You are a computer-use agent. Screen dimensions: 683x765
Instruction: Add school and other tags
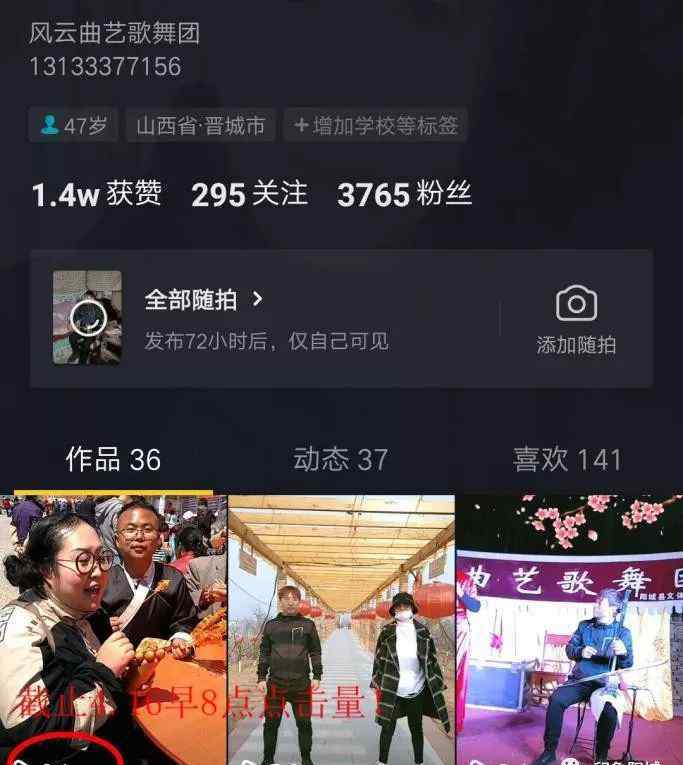[375, 126]
